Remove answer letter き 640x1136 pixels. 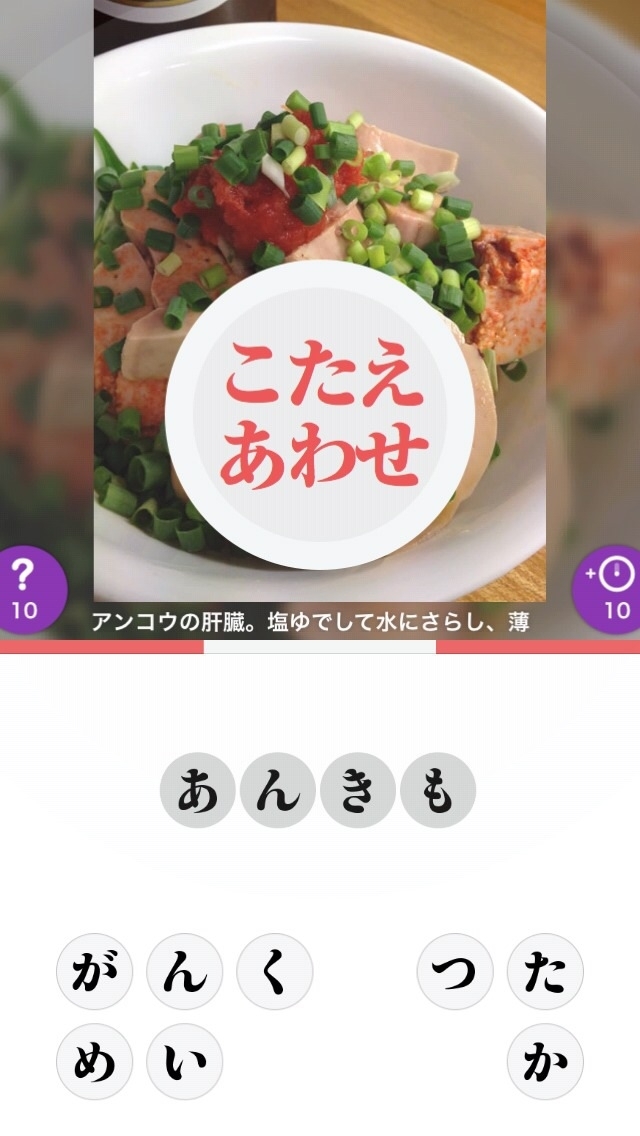click(x=358, y=790)
